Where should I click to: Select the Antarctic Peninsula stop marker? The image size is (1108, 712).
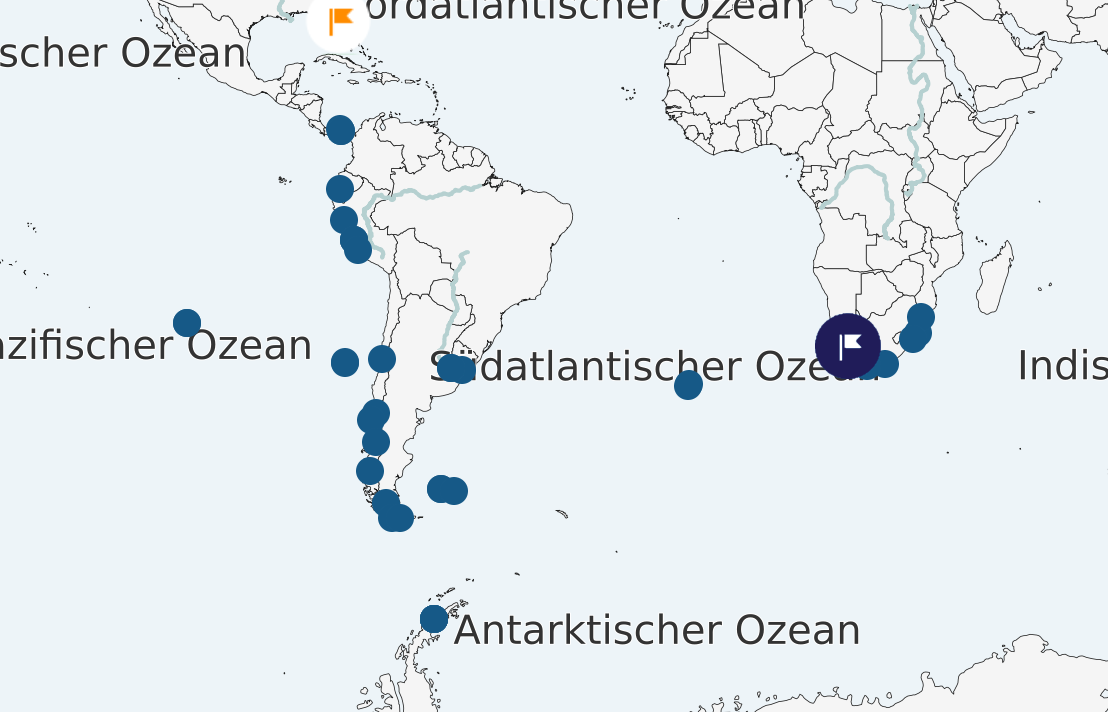click(x=434, y=619)
